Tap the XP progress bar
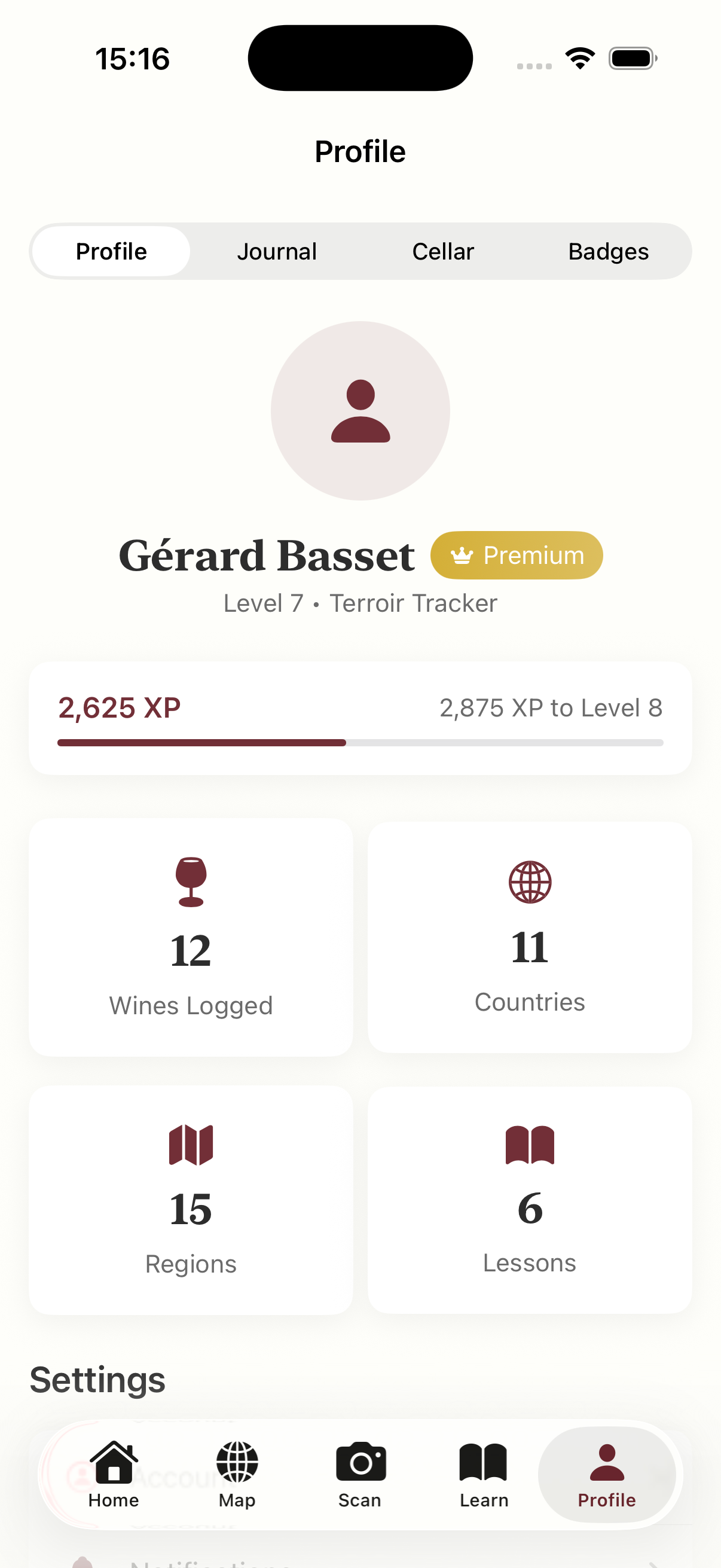721x1568 pixels. [x=360, y=743]
